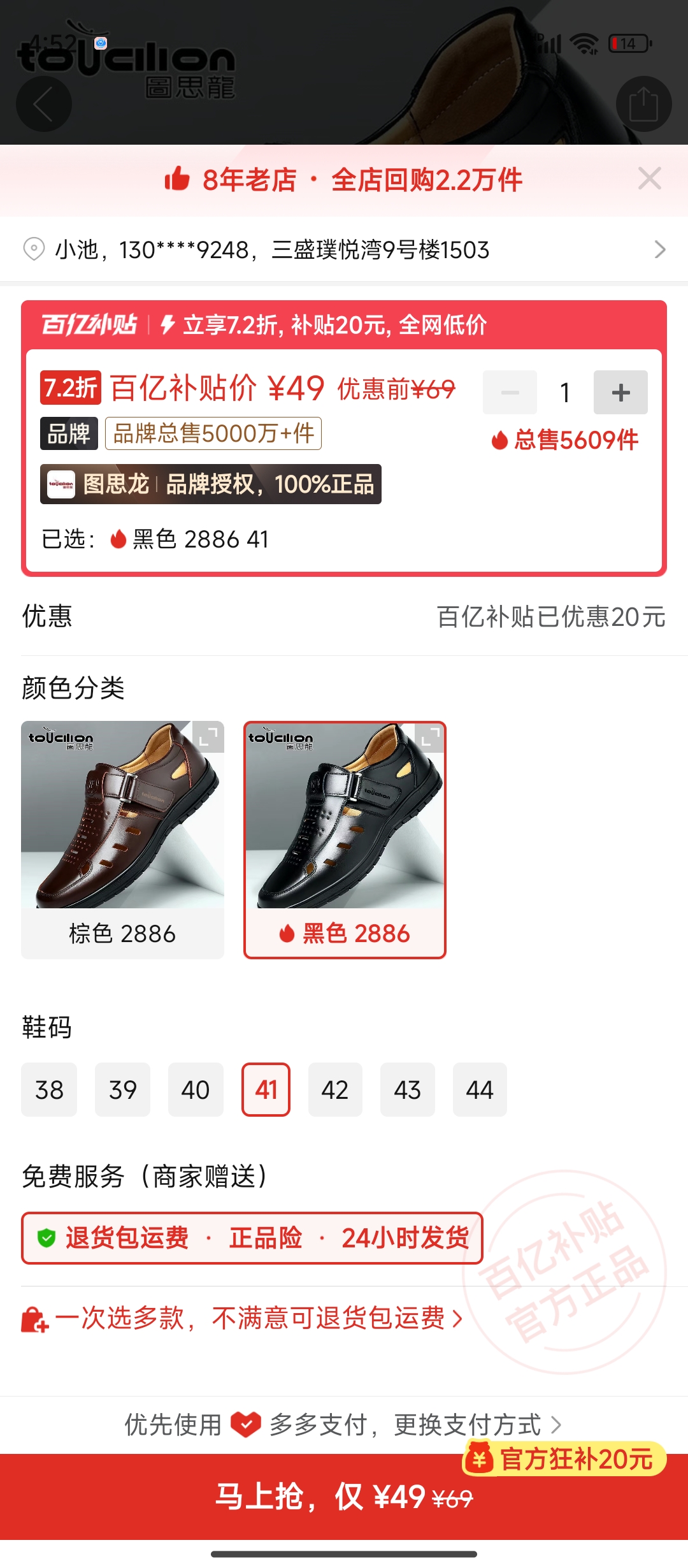Increase quantity with the plus button

pyautogui.click(x=620, y=393)
